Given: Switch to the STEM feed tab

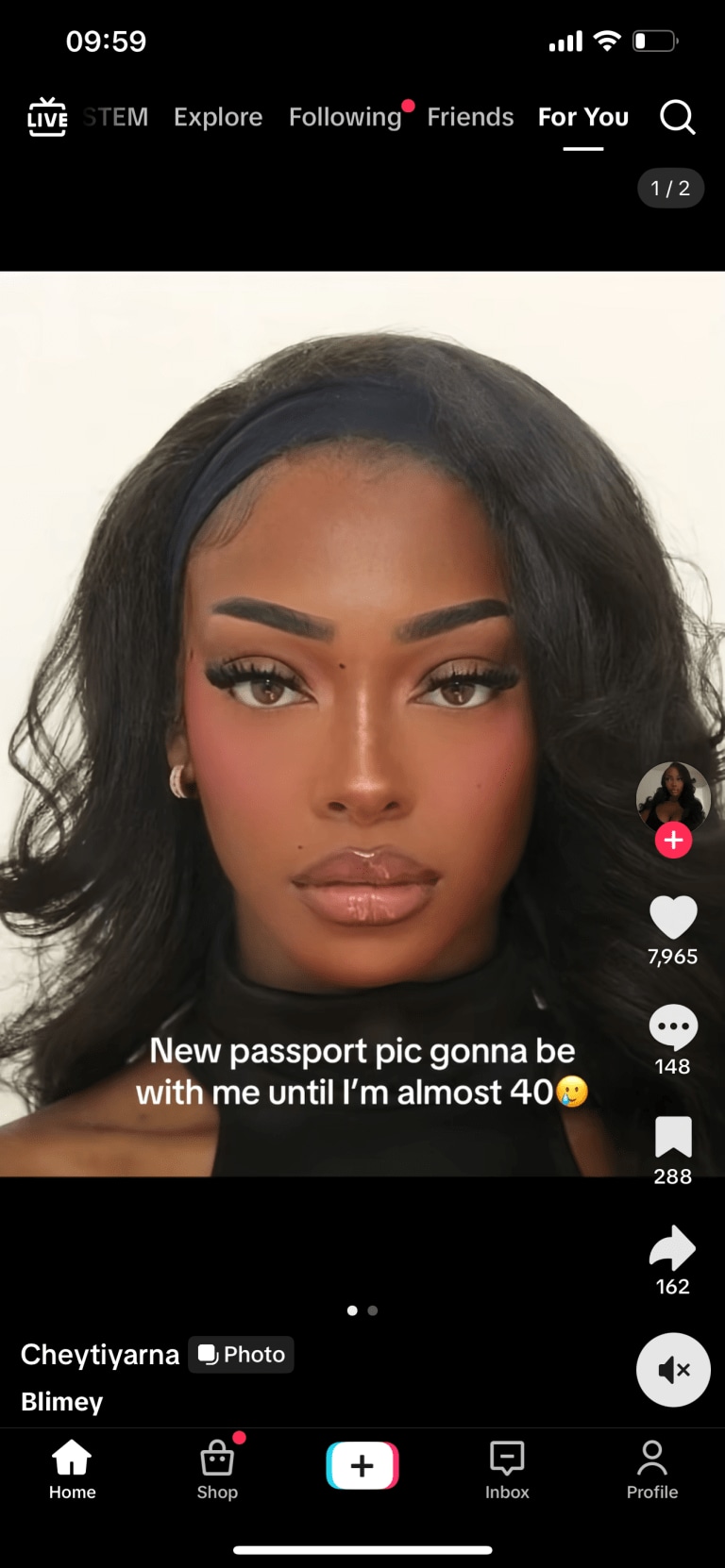Looking at the screenshot, I should (x=116, y=117).
